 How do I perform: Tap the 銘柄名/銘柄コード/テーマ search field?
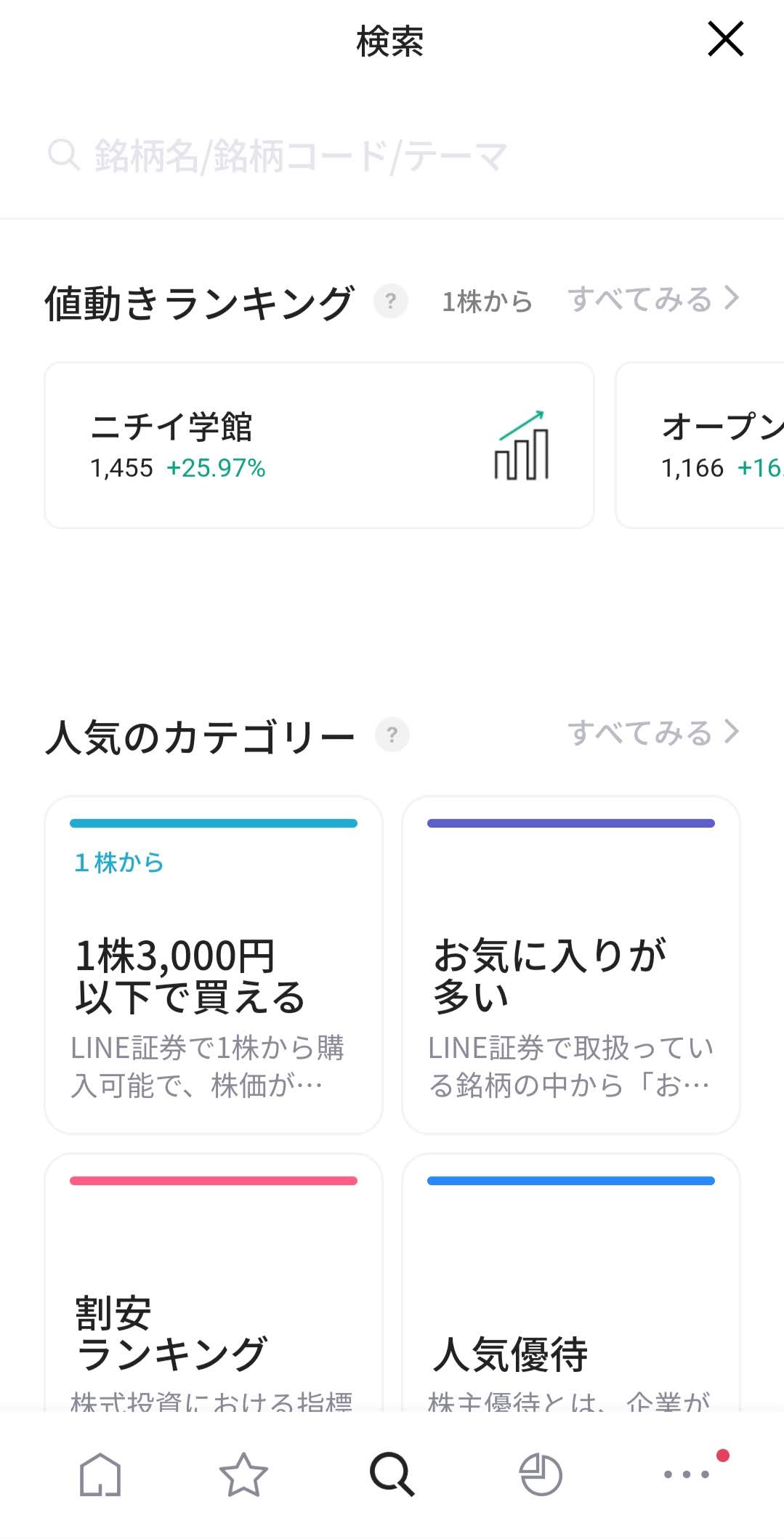pos(392,155)
